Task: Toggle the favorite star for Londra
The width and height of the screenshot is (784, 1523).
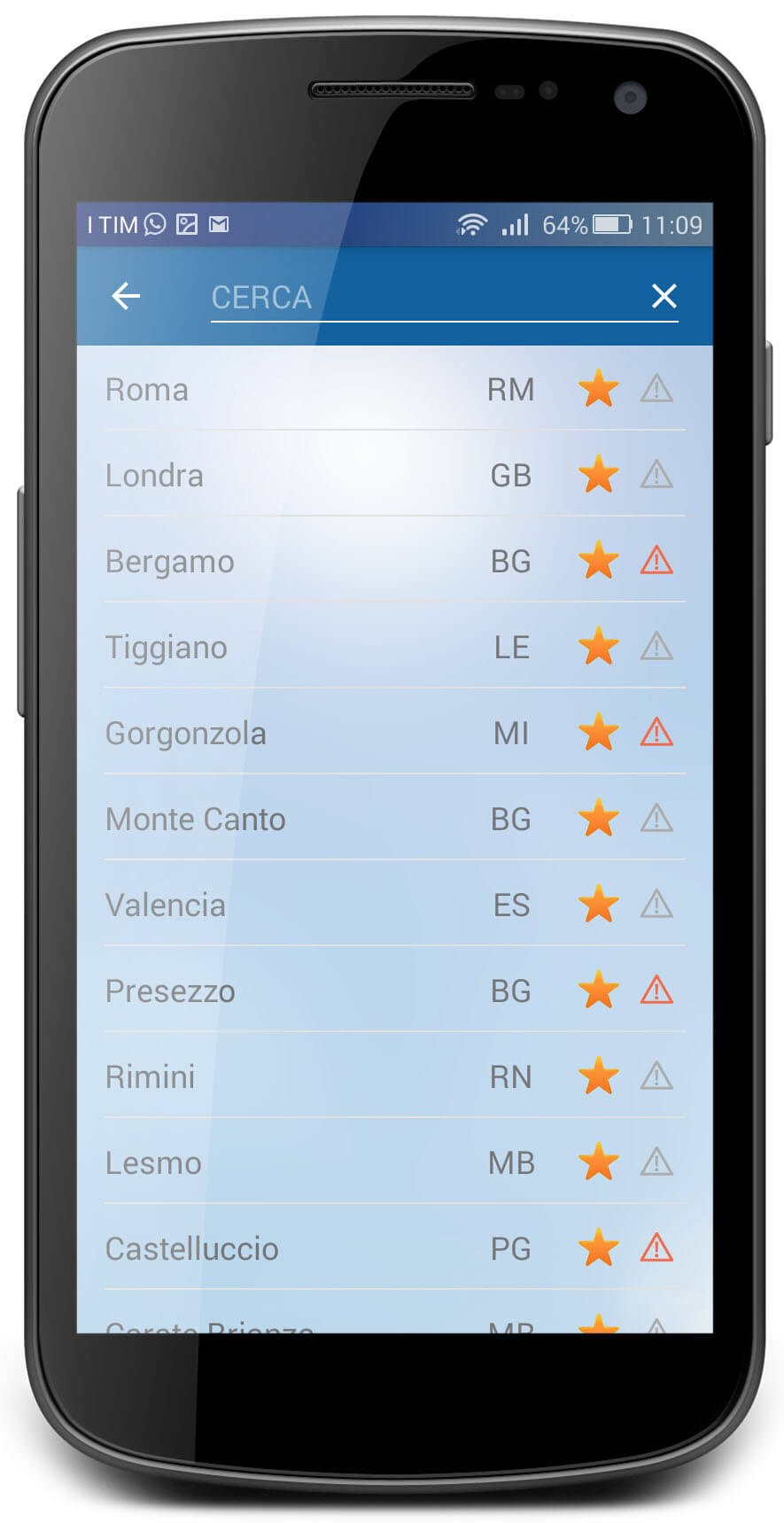Action: tap(599, 475)
